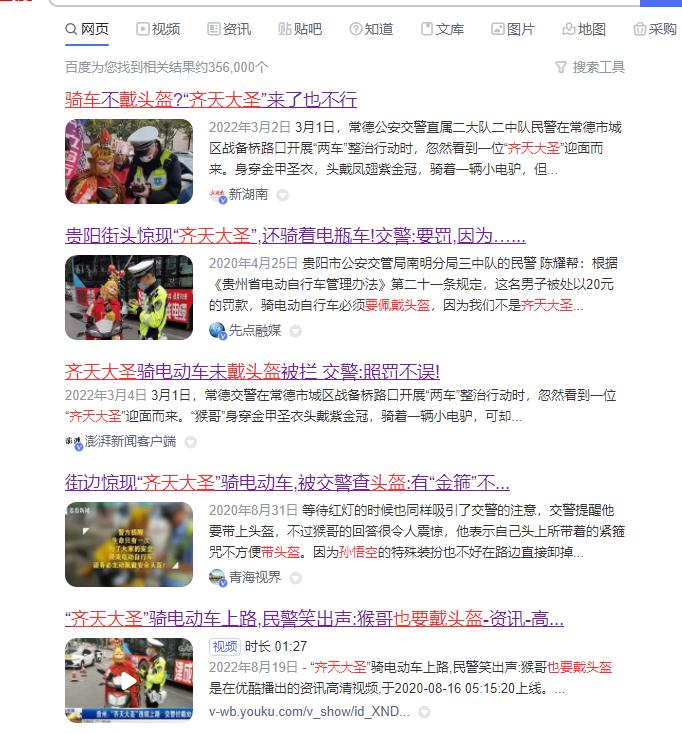Switch to the 知道 tab
The image size is (682, 734).
tap(371, 29)
